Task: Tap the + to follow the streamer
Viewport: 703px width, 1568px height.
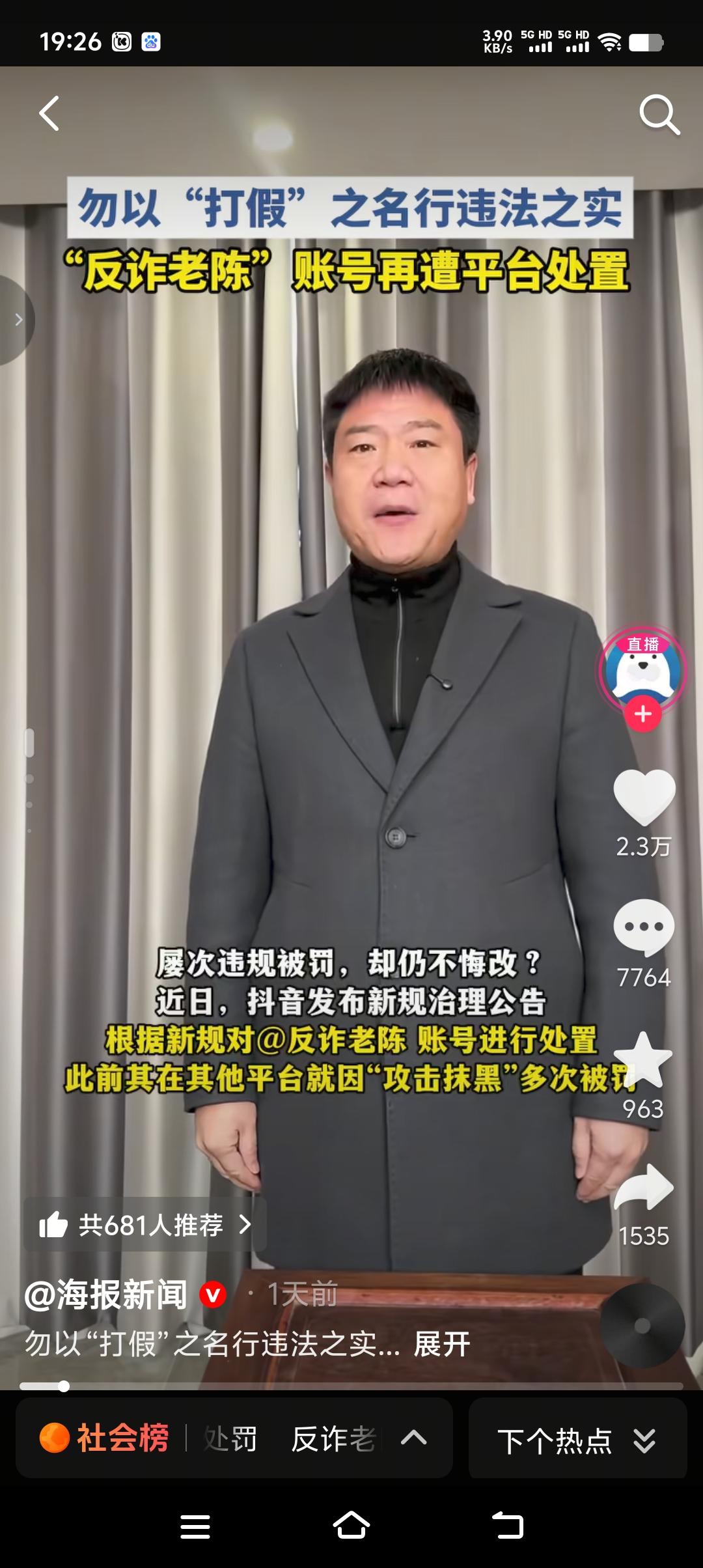Action: click(x=642, y=713)
